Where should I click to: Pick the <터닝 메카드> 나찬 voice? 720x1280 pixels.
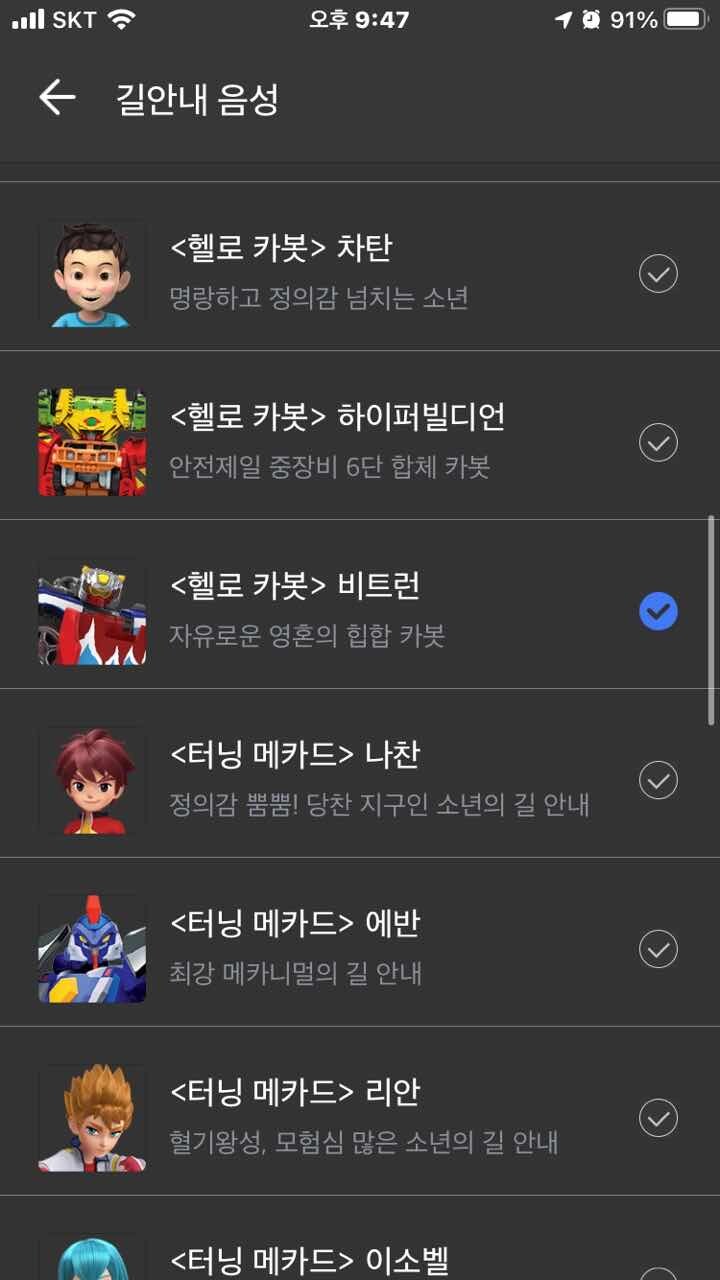[658, 780]
